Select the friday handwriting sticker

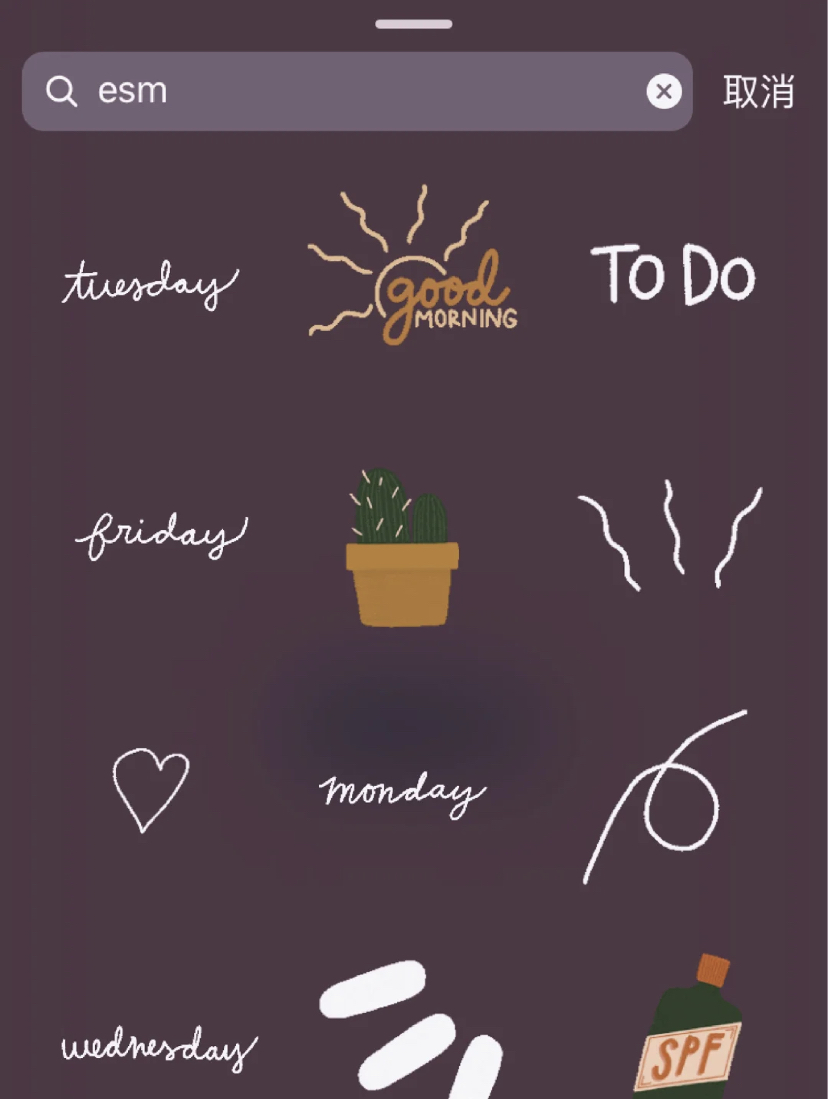tap(160, 537)
